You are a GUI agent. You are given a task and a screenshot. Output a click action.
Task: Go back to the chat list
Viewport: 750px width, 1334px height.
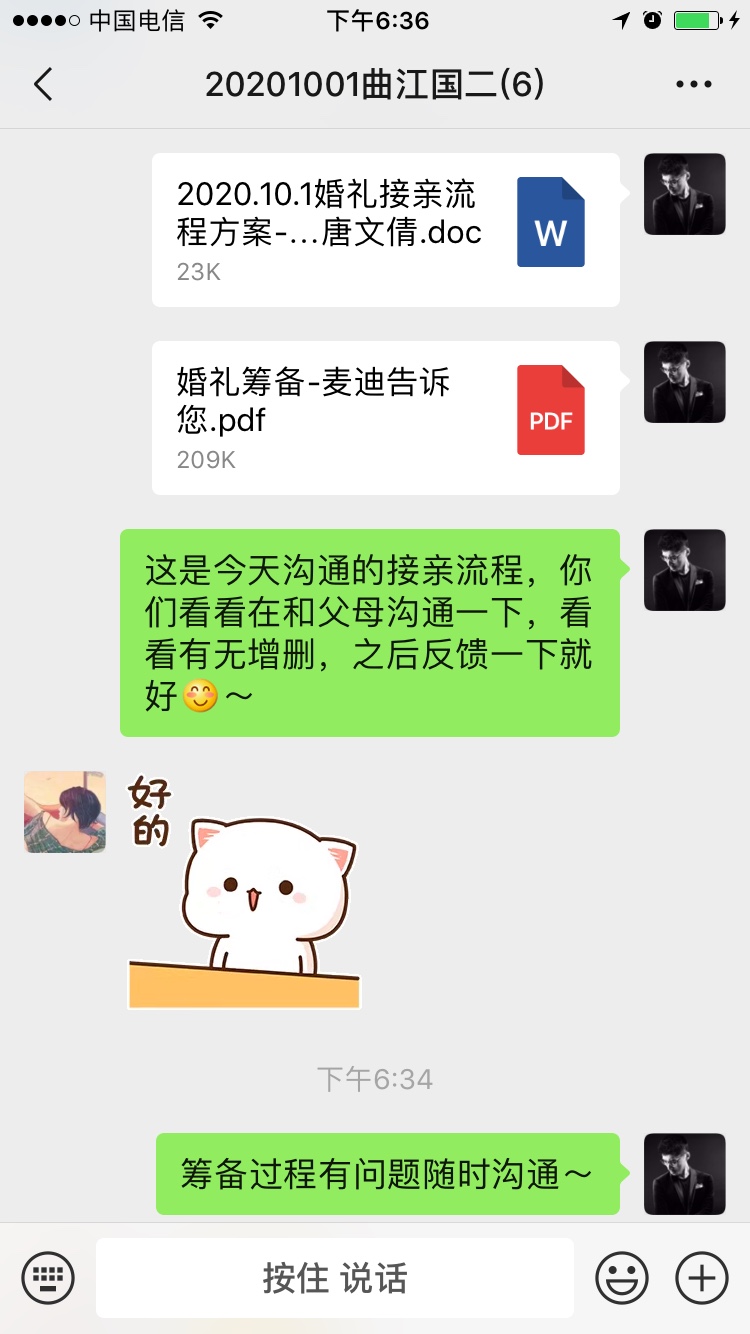tap(43, 85)
